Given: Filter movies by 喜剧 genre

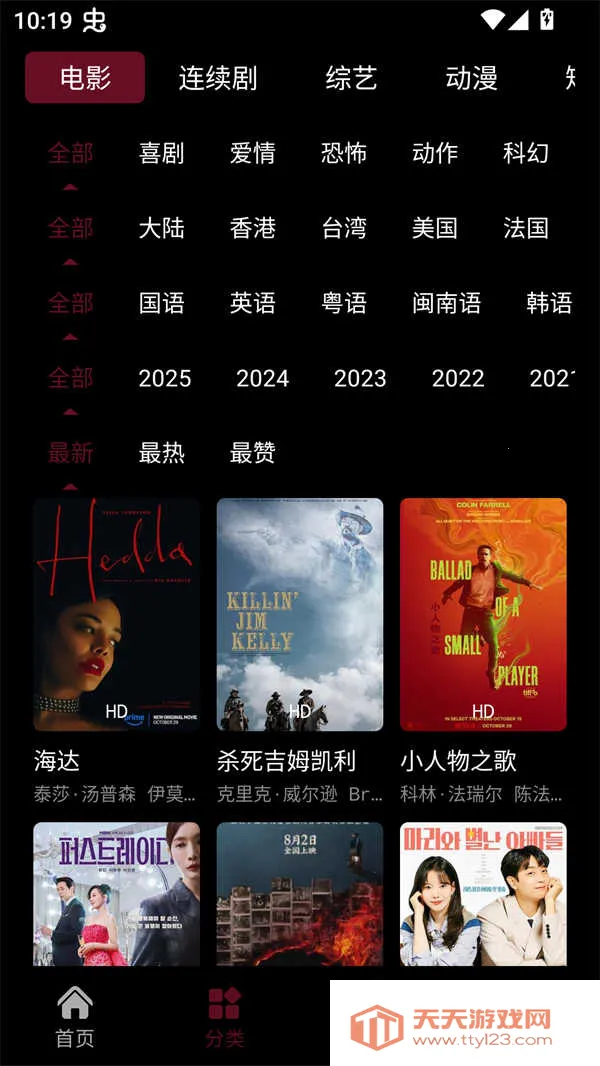Looking at the screenshot, I should point(162,153).
